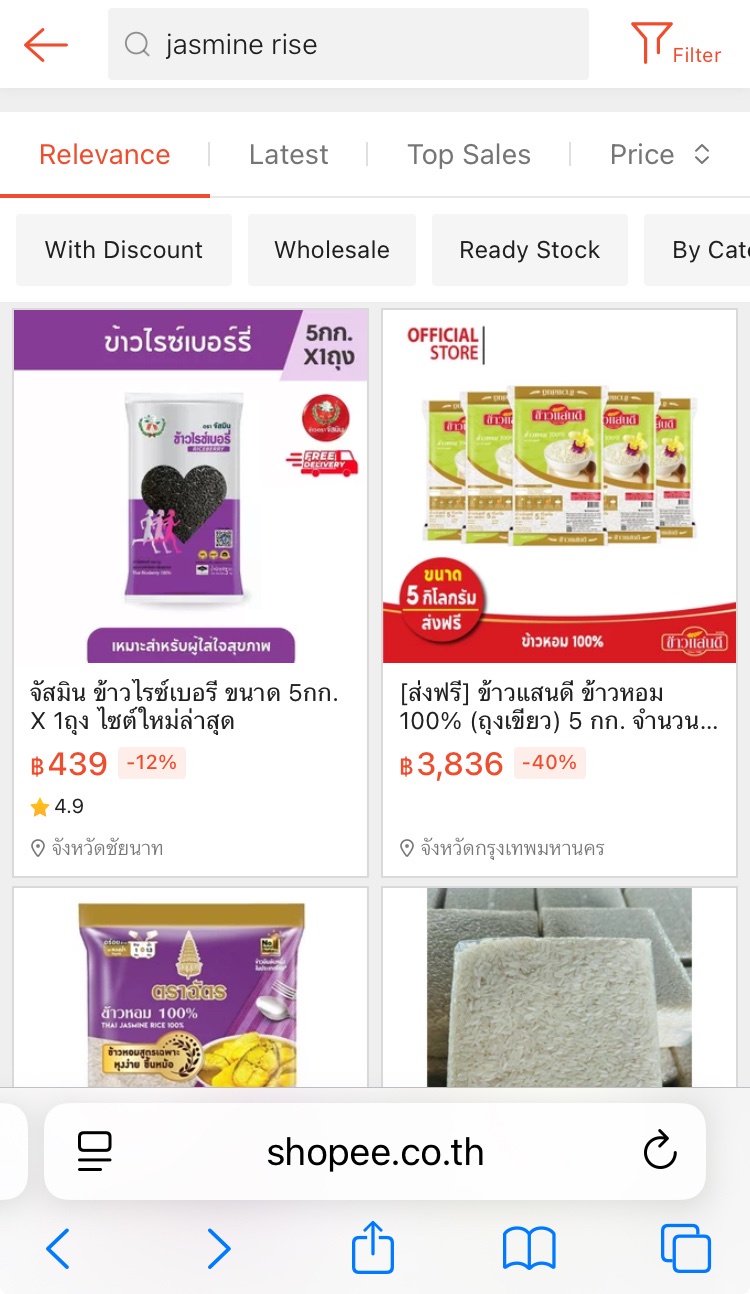The width and height of the screenshot is (750, 1294).
Task: Share this page from browser toolbar
Action: pos(373,1248)
